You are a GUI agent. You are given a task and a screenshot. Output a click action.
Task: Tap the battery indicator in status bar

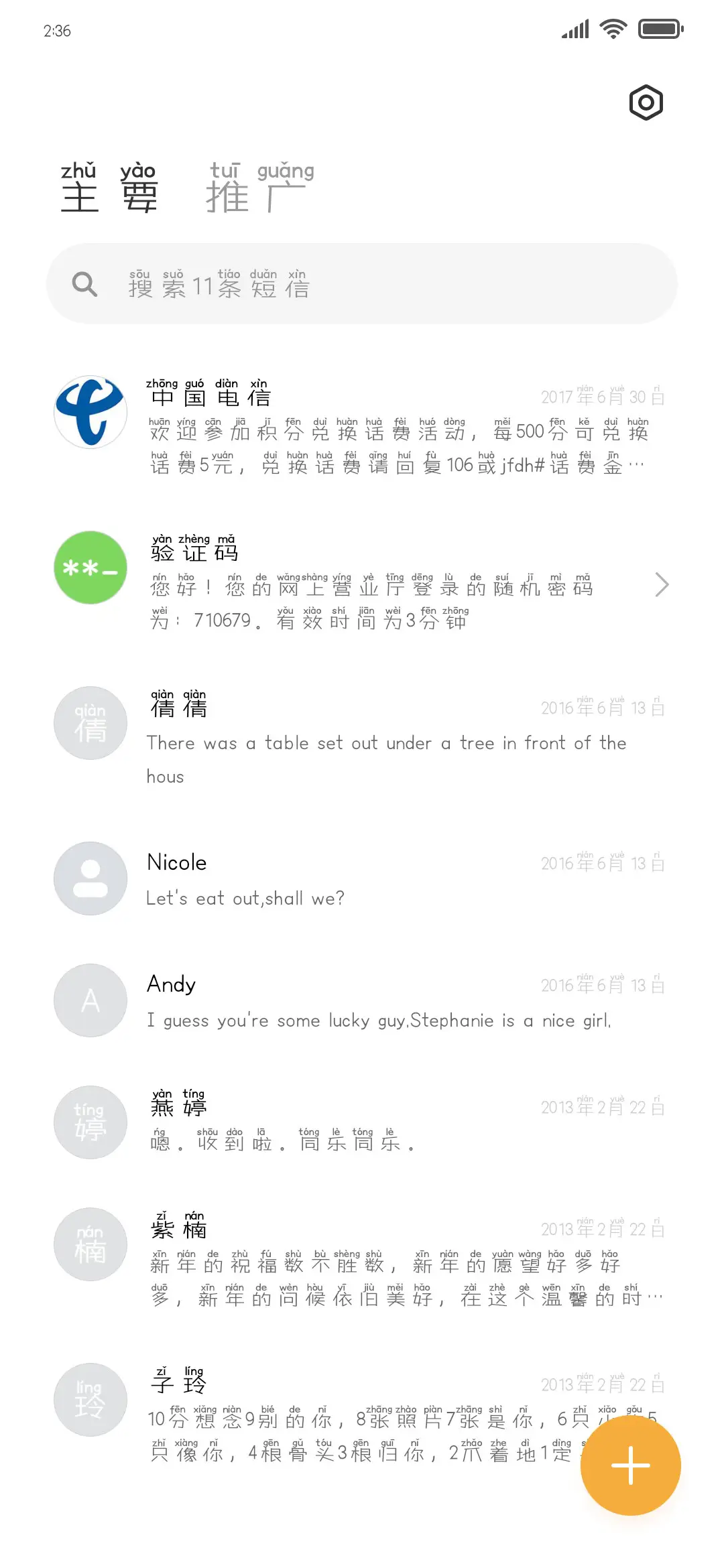coord(660,28)
